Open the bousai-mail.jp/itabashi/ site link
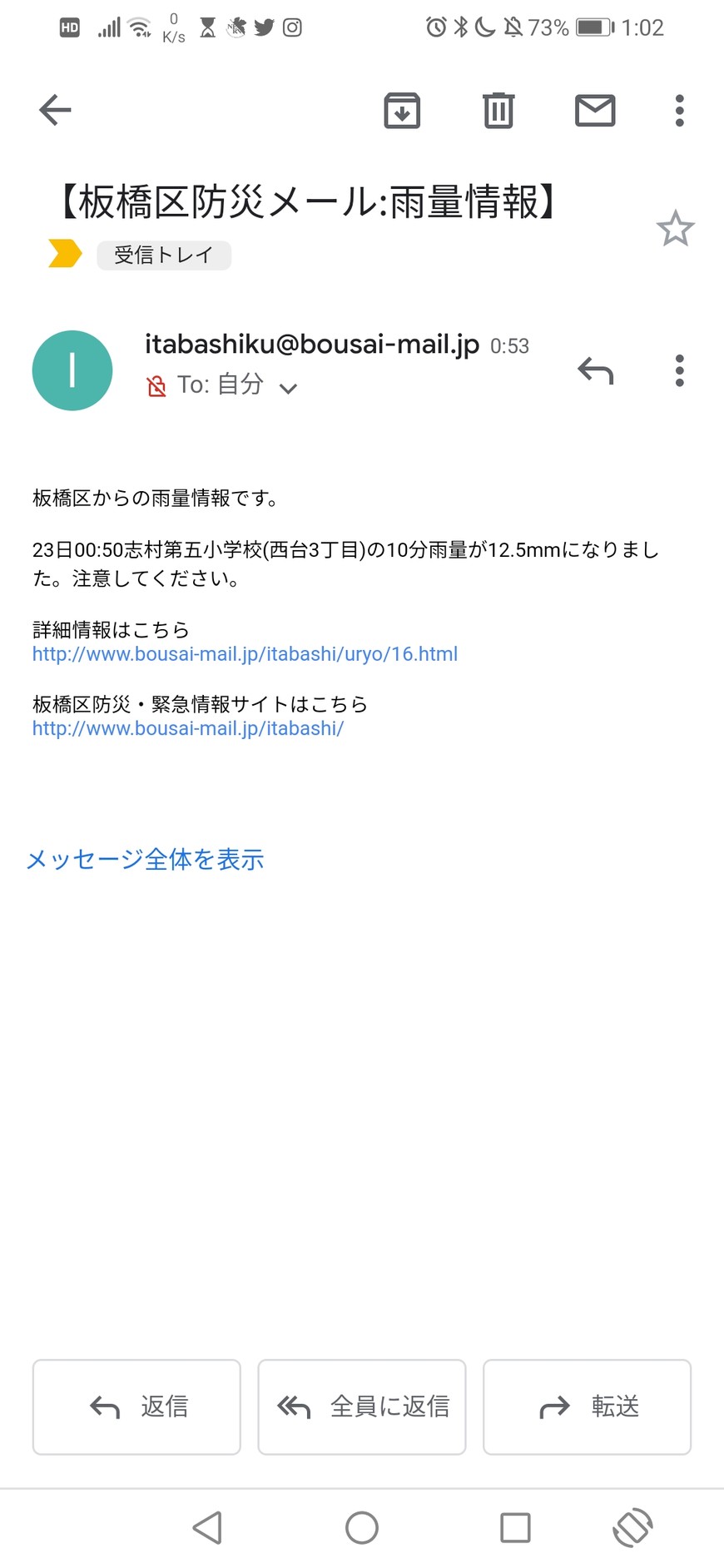 click(188, 728)
